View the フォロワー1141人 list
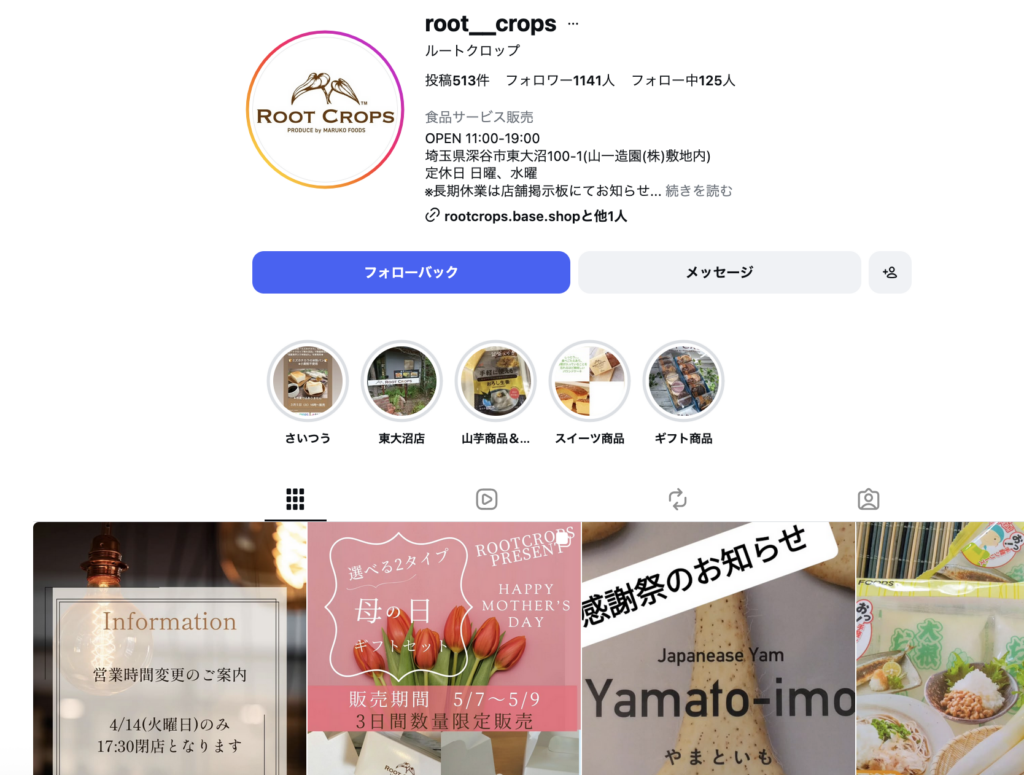 (x=560, y=80)
